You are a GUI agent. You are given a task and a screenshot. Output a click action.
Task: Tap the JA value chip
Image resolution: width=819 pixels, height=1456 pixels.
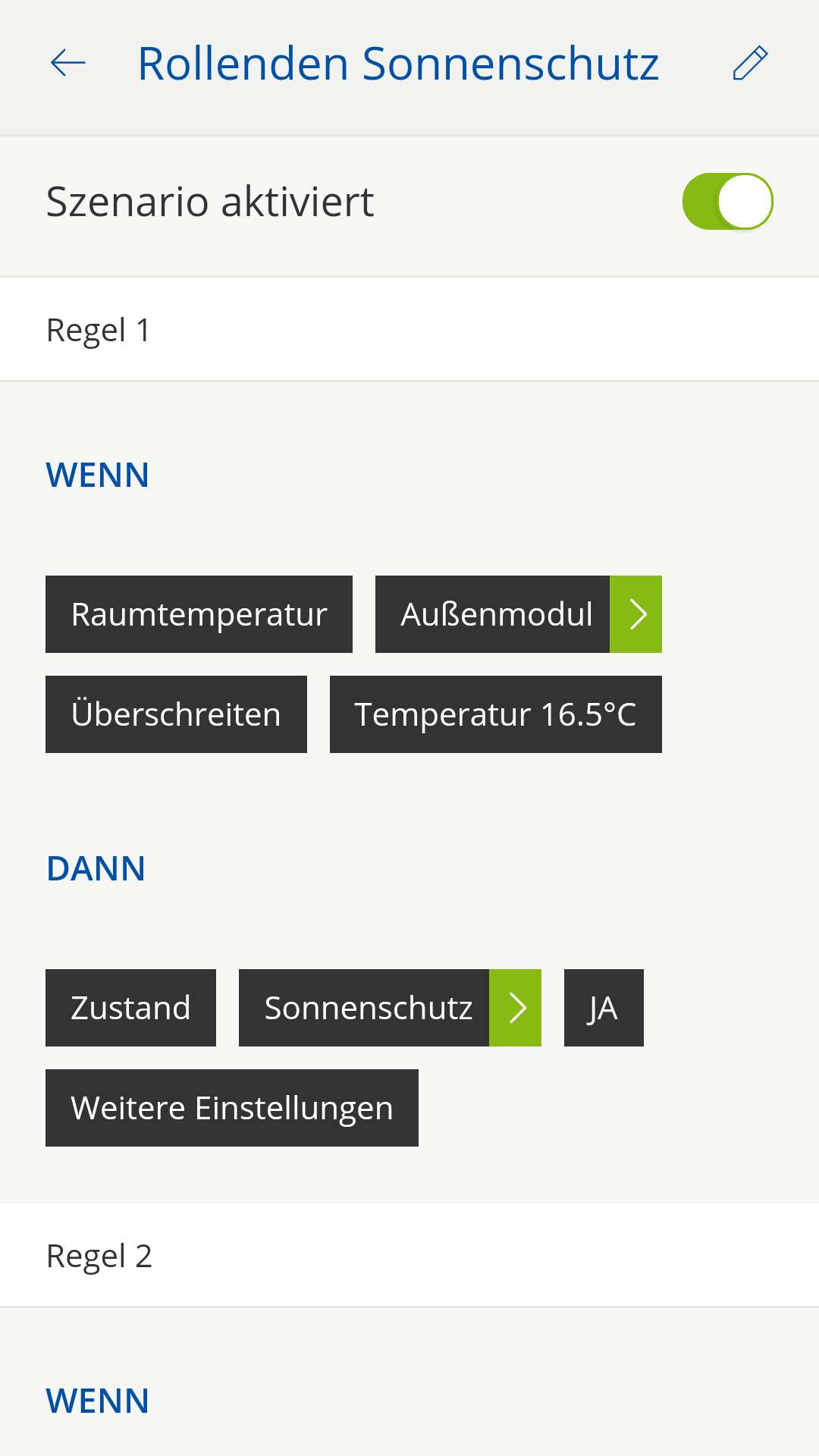[x=604, y=1008]
